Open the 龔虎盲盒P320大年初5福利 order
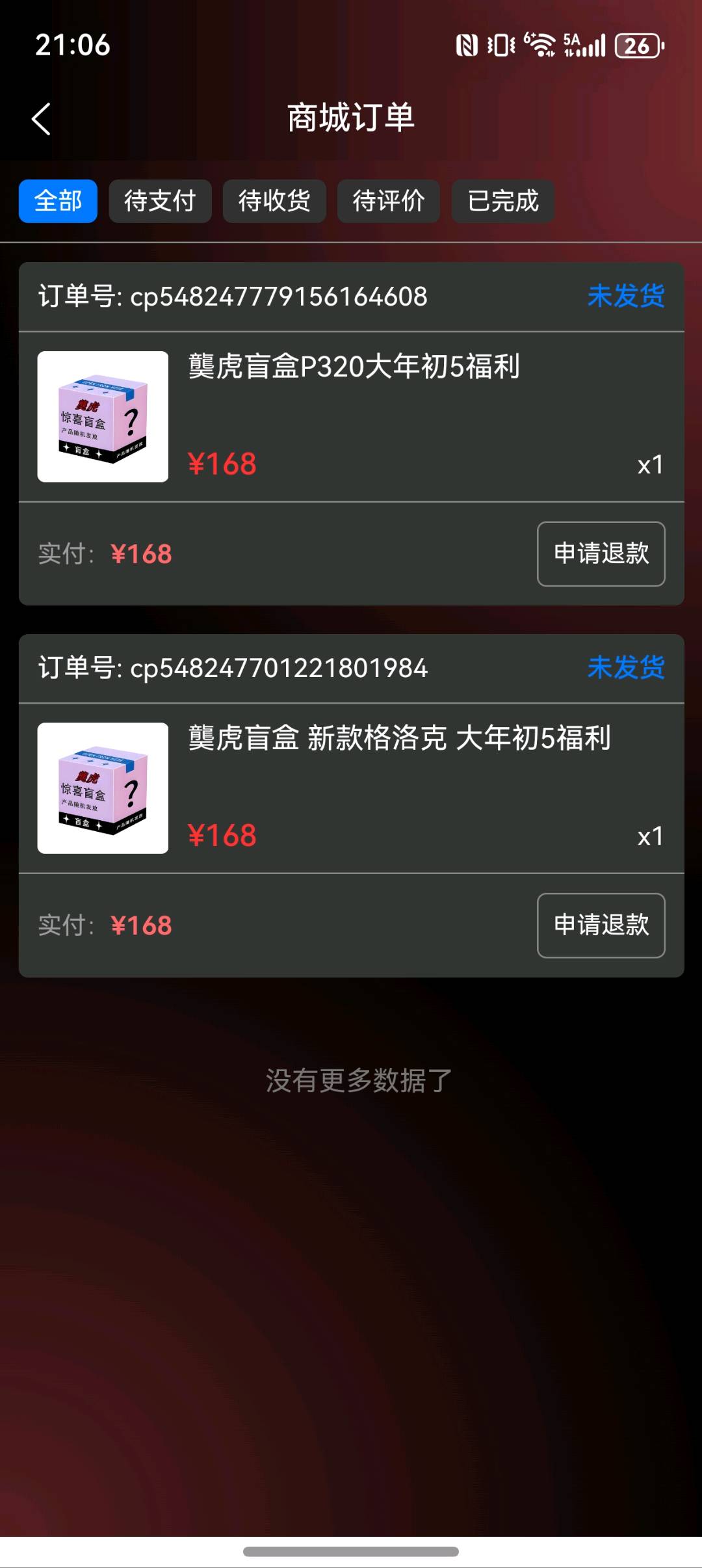The image size is (702, 1568). tap(354, 367)
